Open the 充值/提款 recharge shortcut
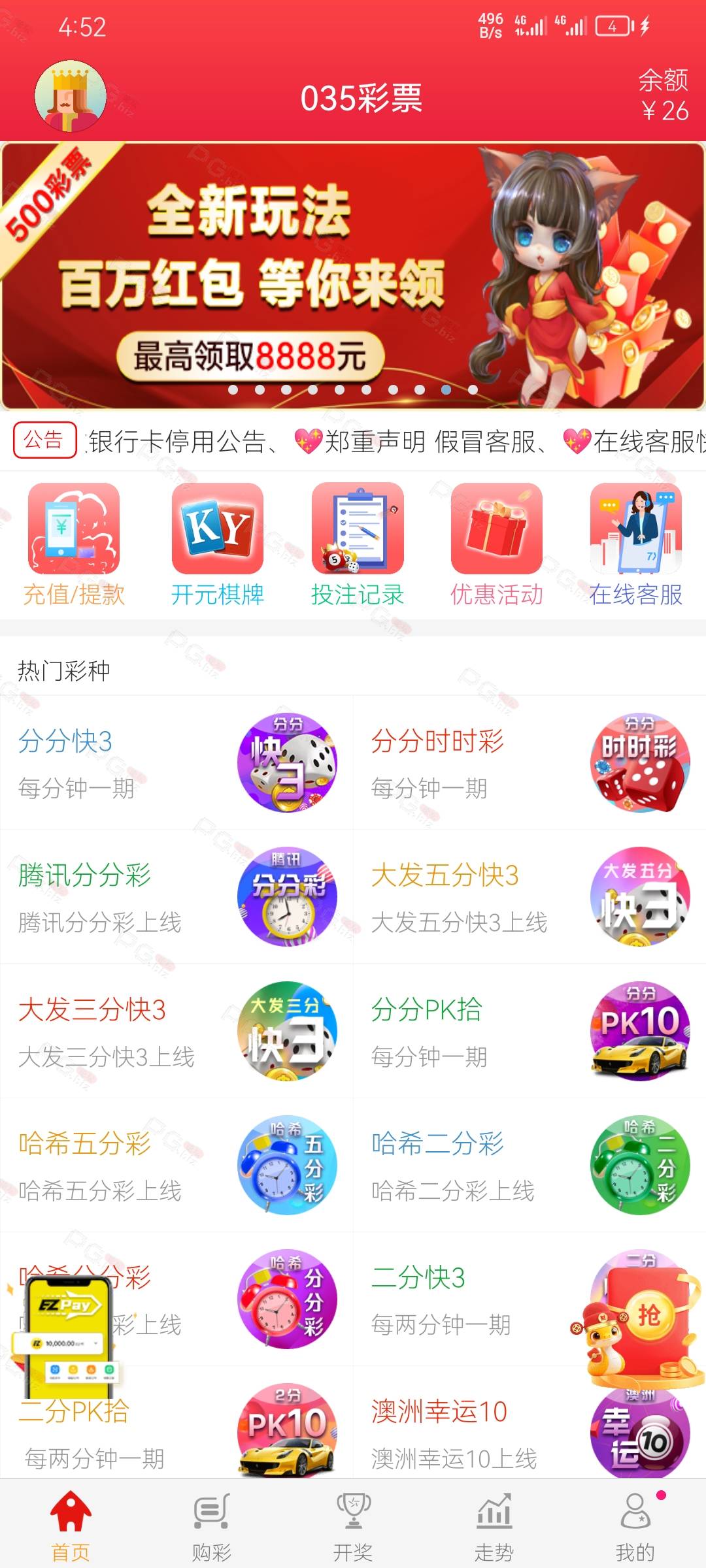The image size is (706, 1568). (x=74, y=546)
